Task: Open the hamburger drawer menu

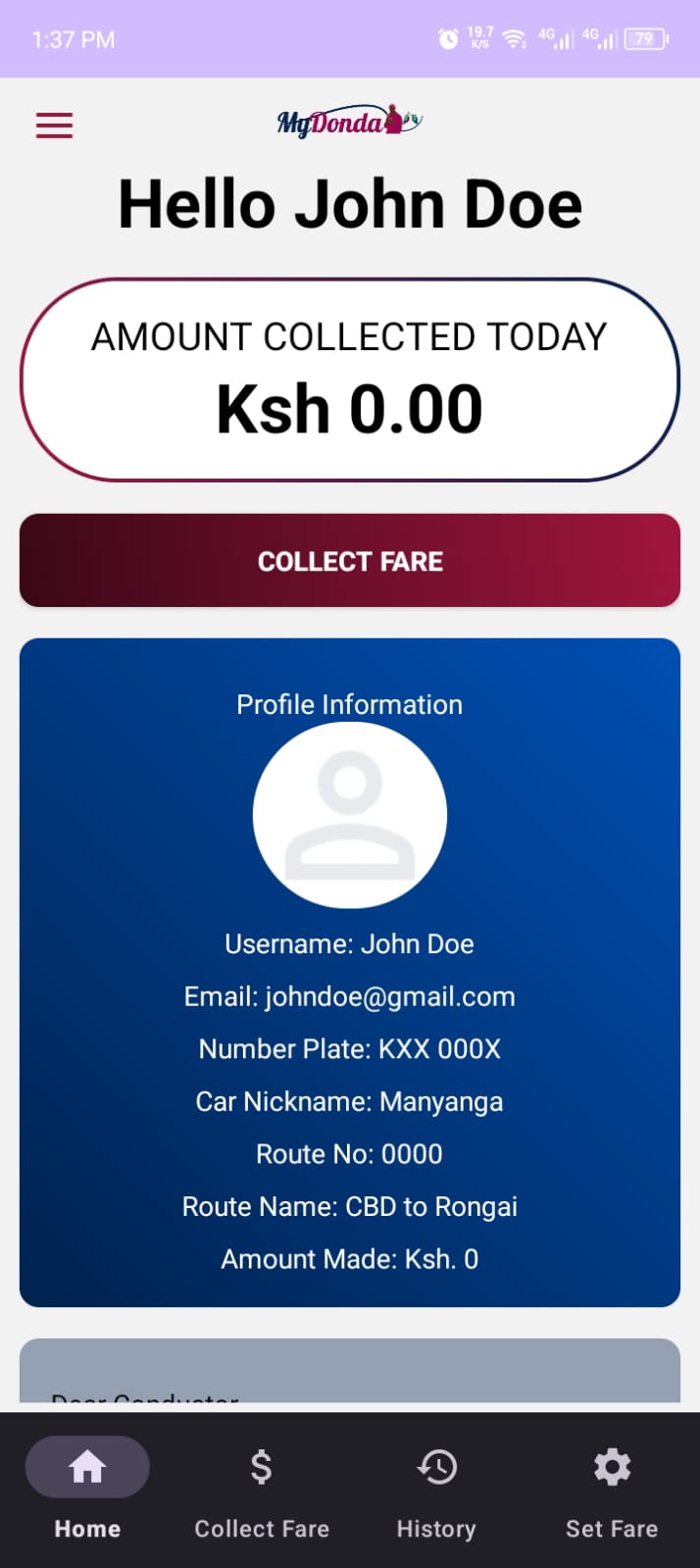Action: 55,126
